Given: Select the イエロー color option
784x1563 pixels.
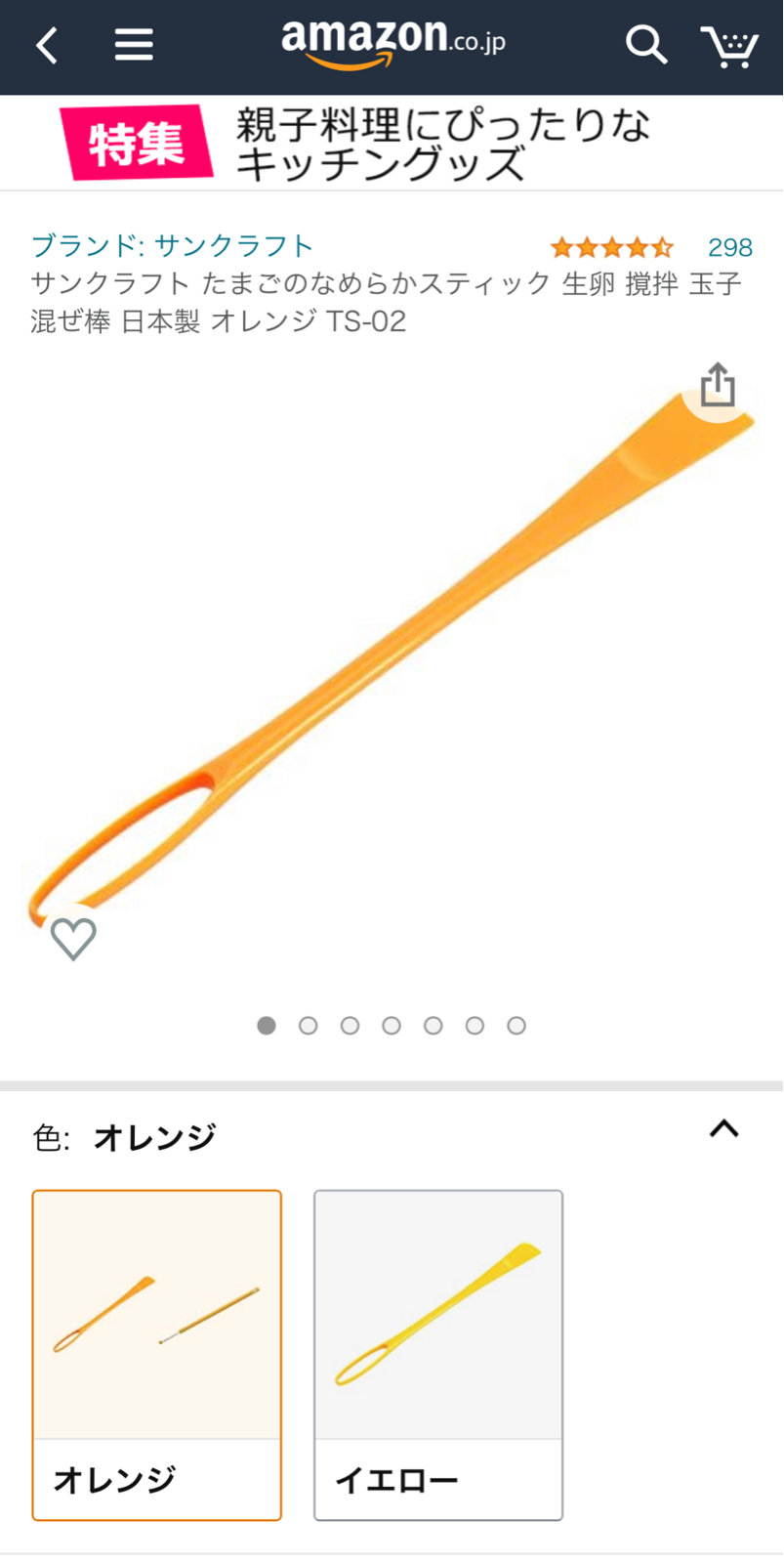Looking at the screenshot, I should click(x=437, y=1355).
